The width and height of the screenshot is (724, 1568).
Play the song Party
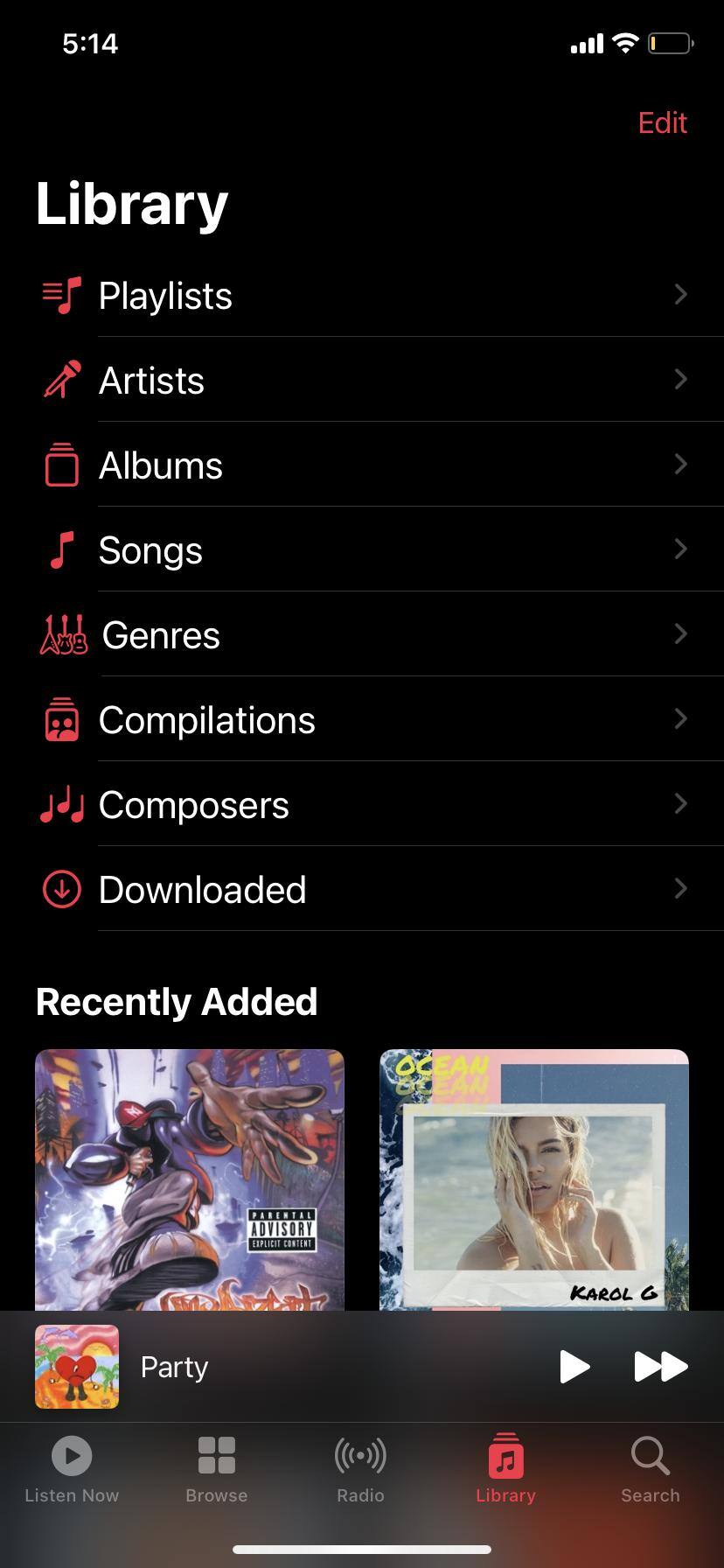(x=574, y=1367)
